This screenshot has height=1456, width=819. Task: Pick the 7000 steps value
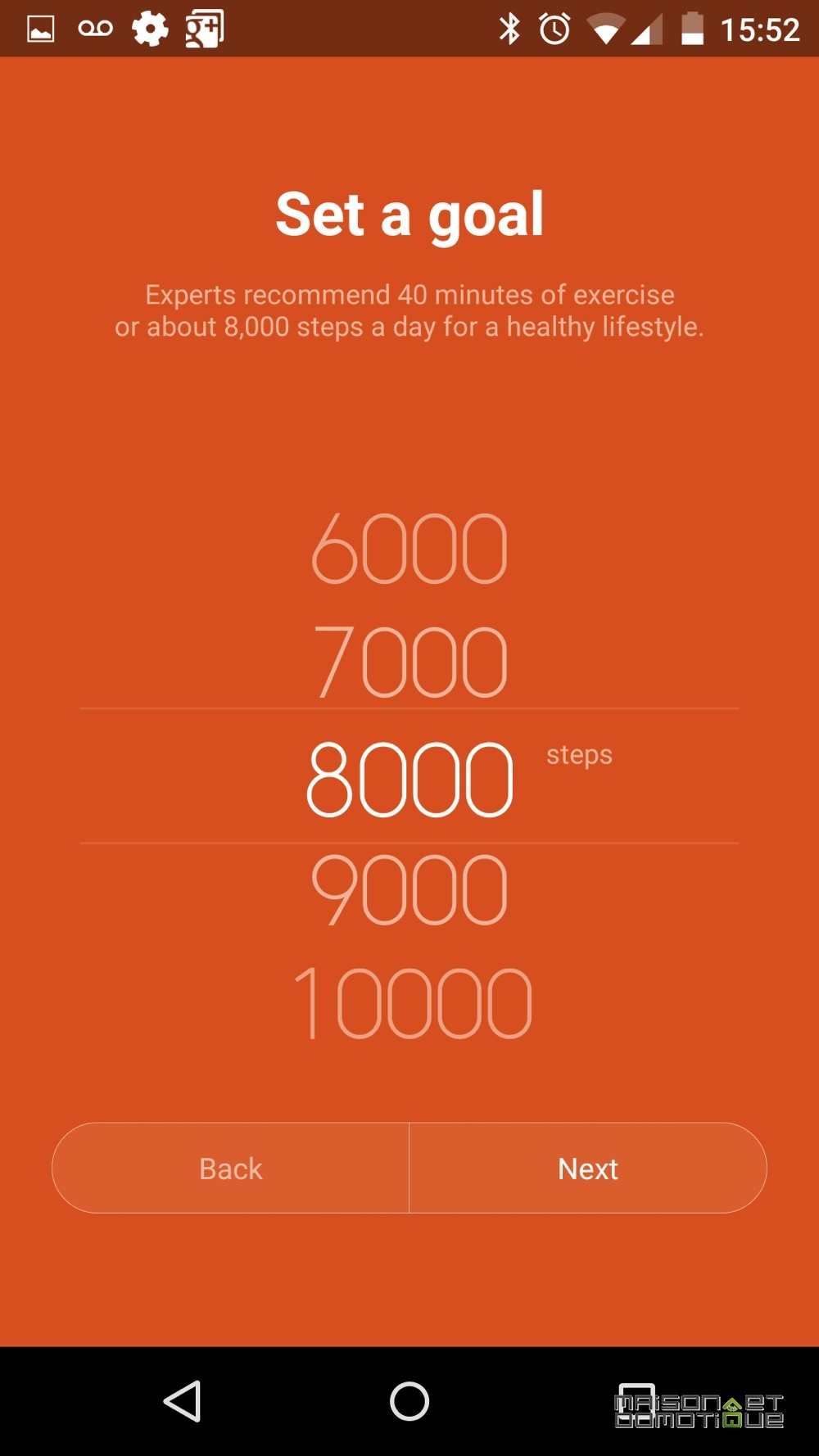410,661
